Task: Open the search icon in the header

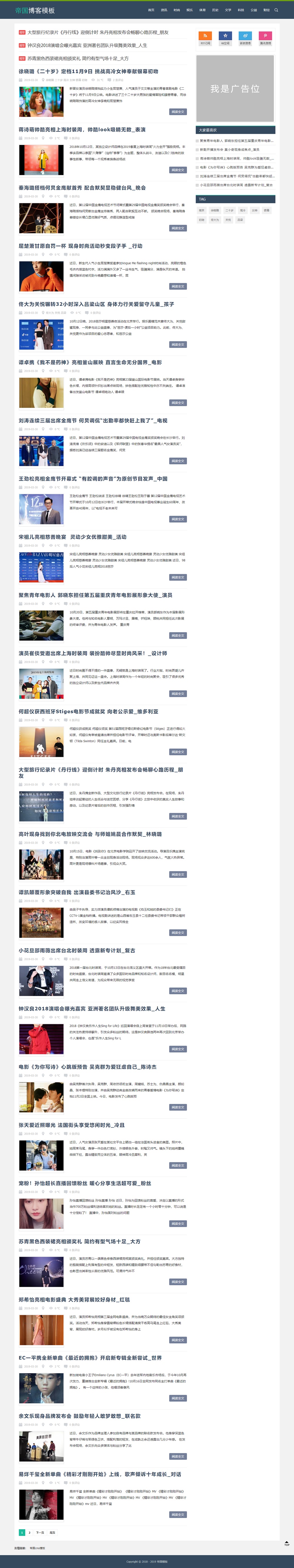Action: (x=276, y=10)
